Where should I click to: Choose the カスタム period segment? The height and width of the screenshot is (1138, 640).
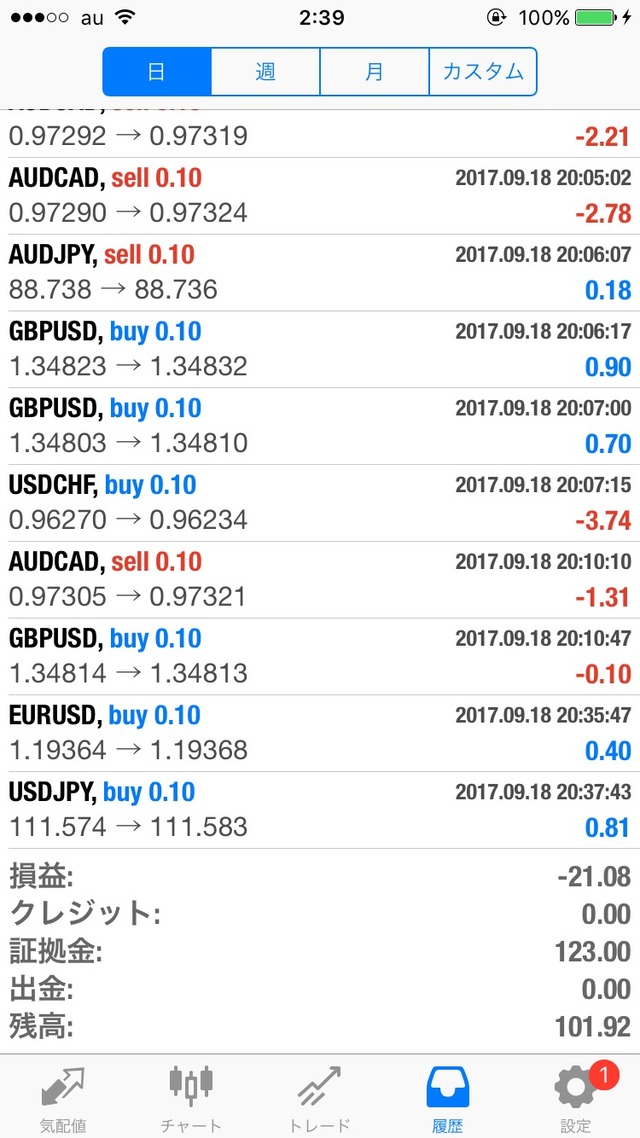point(483,72)
